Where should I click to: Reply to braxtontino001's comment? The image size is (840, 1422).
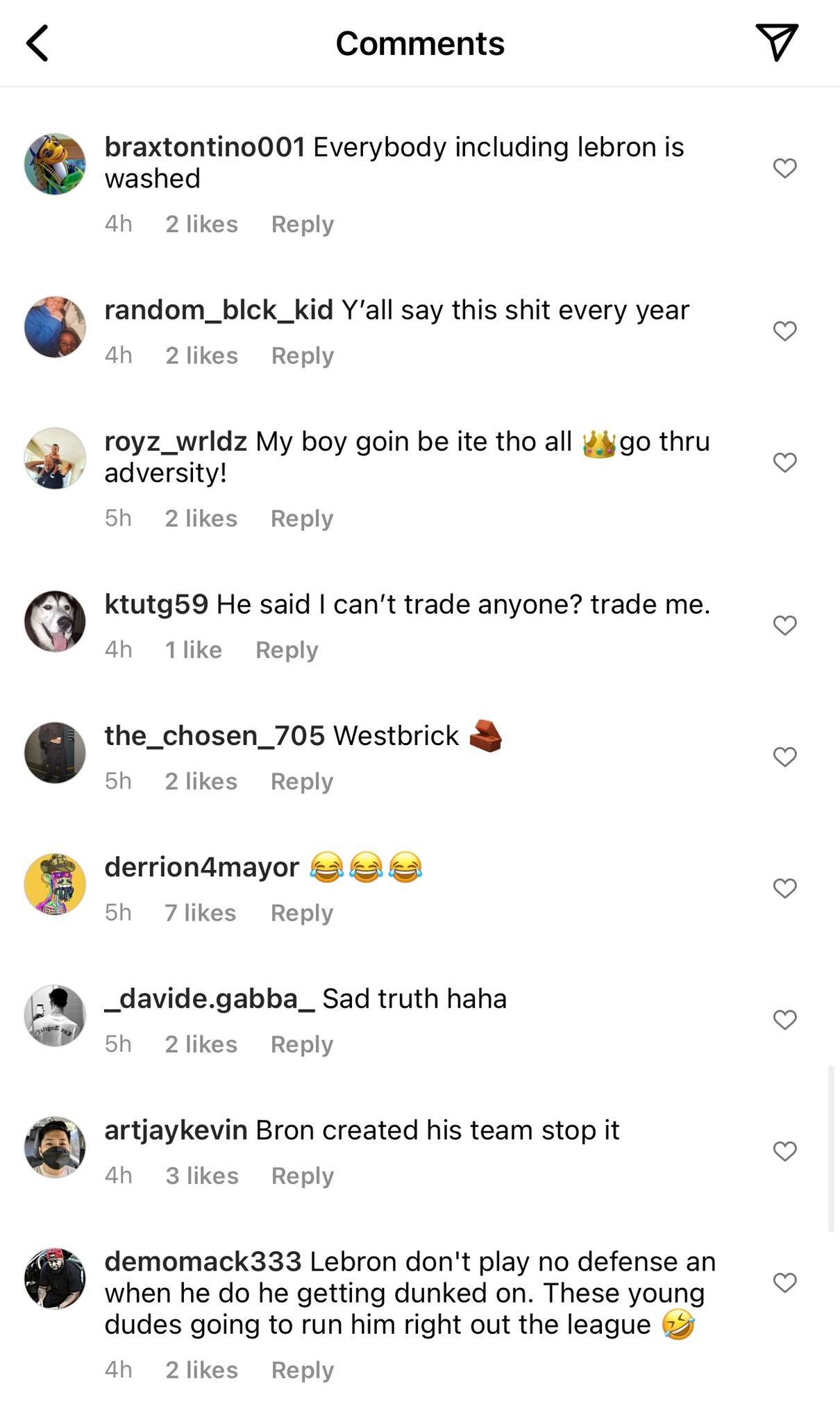(x=302, y=224)
